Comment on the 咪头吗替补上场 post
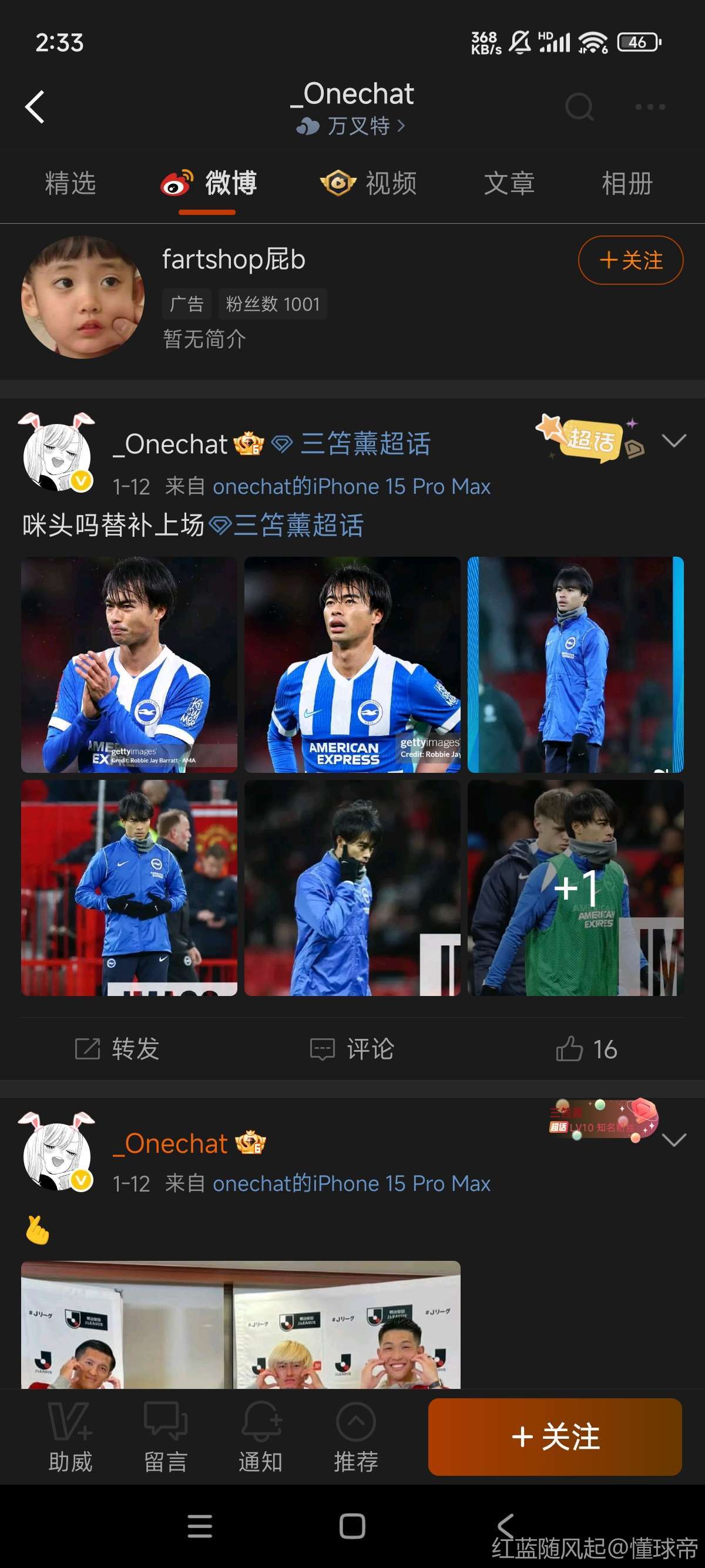Screen dimensions: 705x1568 point(352,1049)
